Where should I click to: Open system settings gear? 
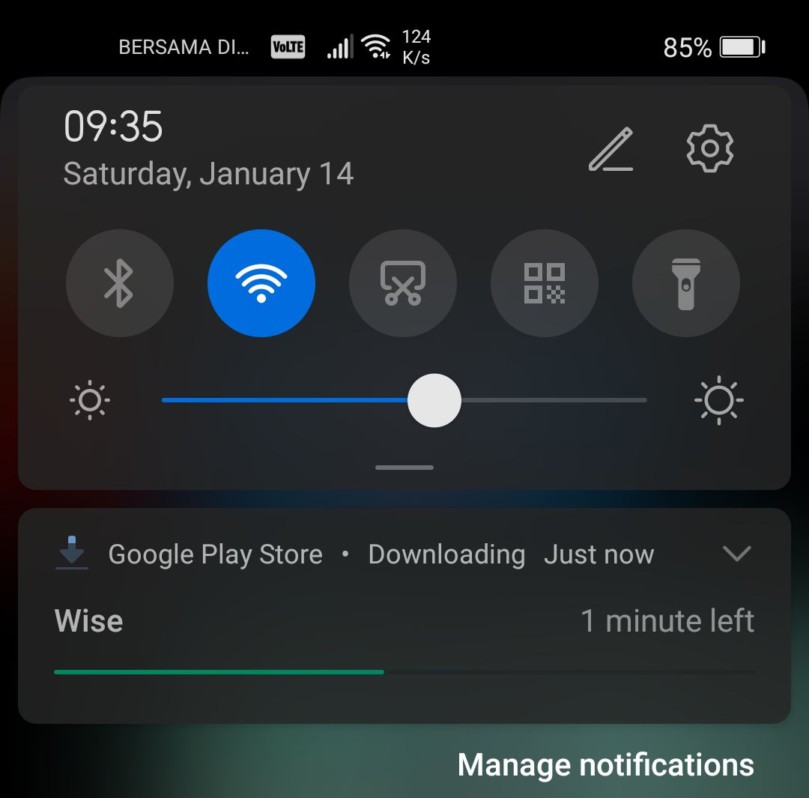tap(710, 149)
